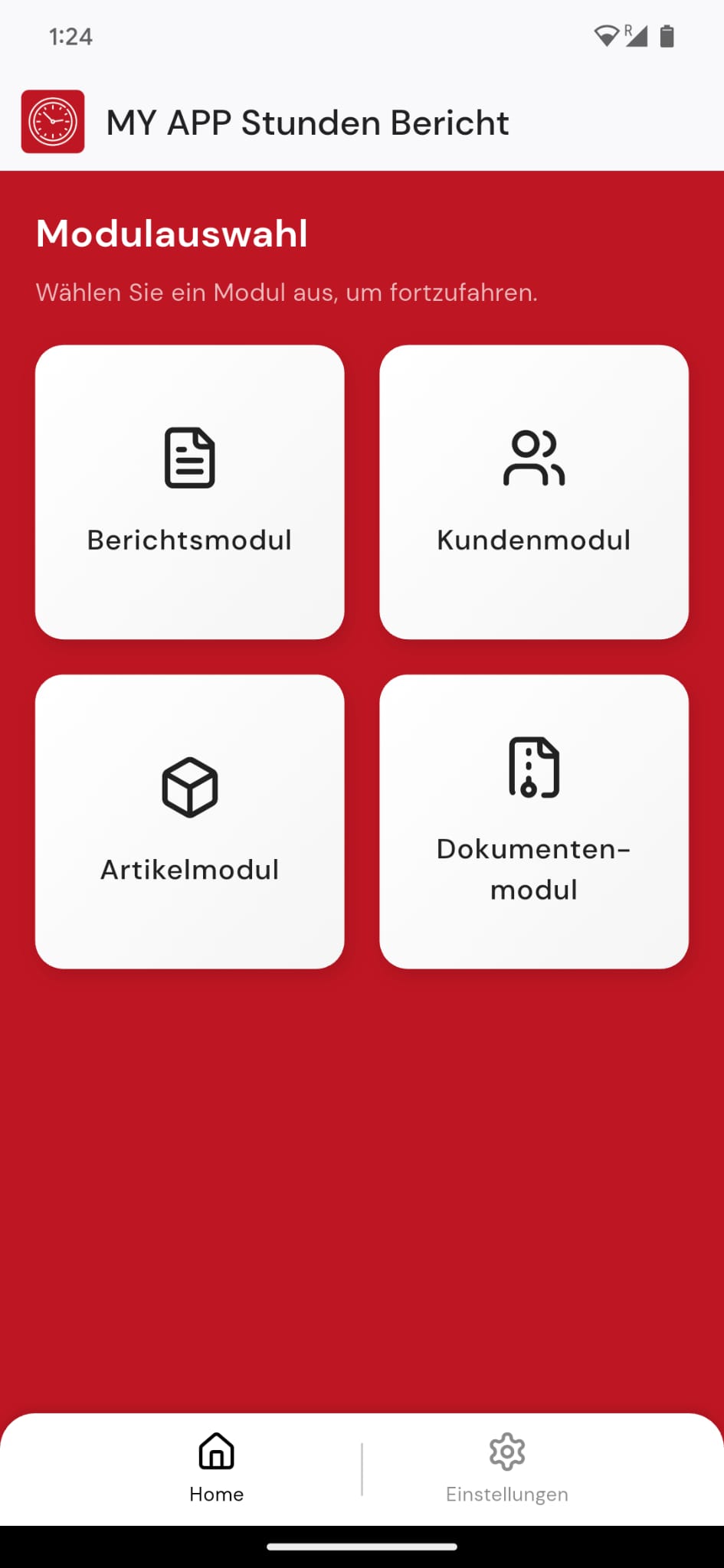724x1568 pixels.
Task: Select the cube icon on Artikelmodul card
Action: click(188, 786)
